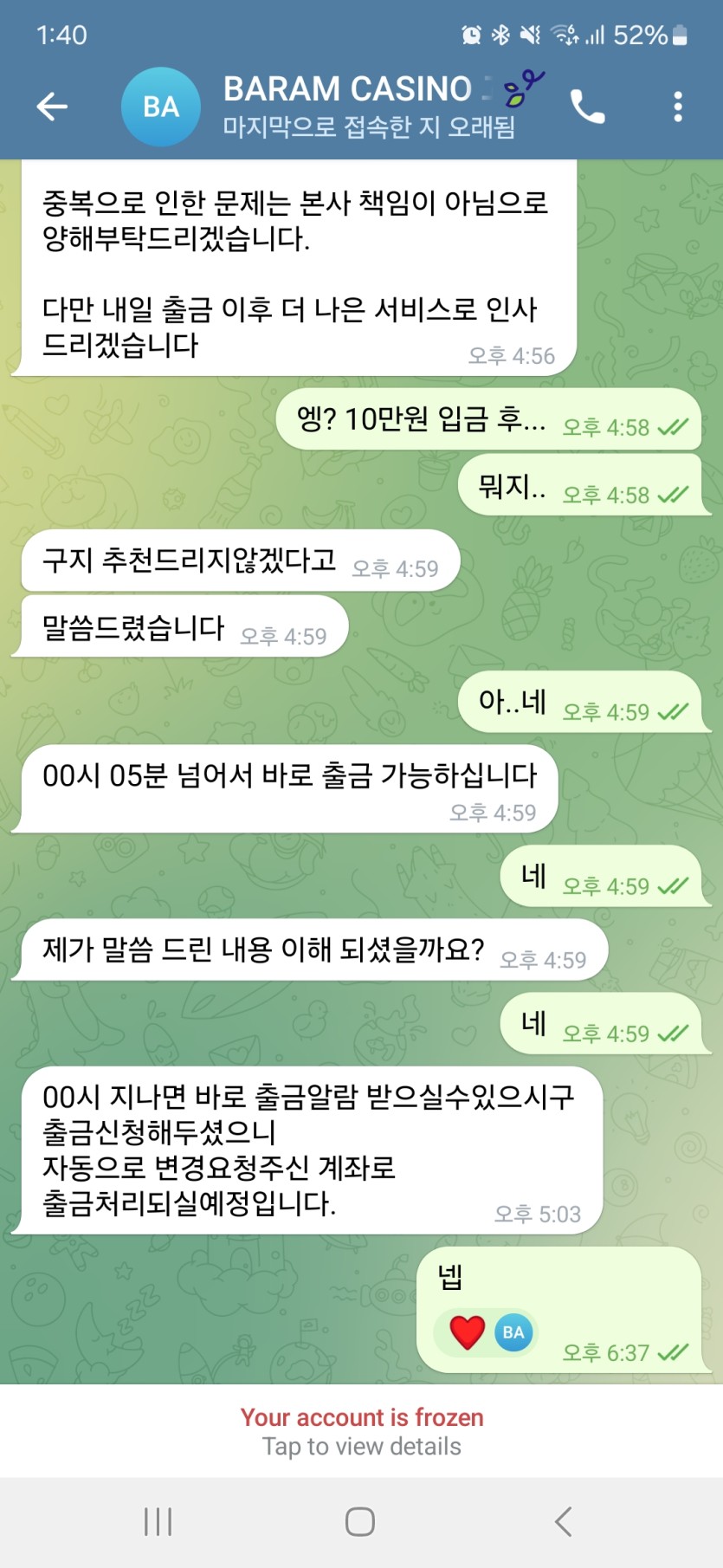723x1568 pixels.
Task: Go to the home screen
Action: [x=360, y=1521]
